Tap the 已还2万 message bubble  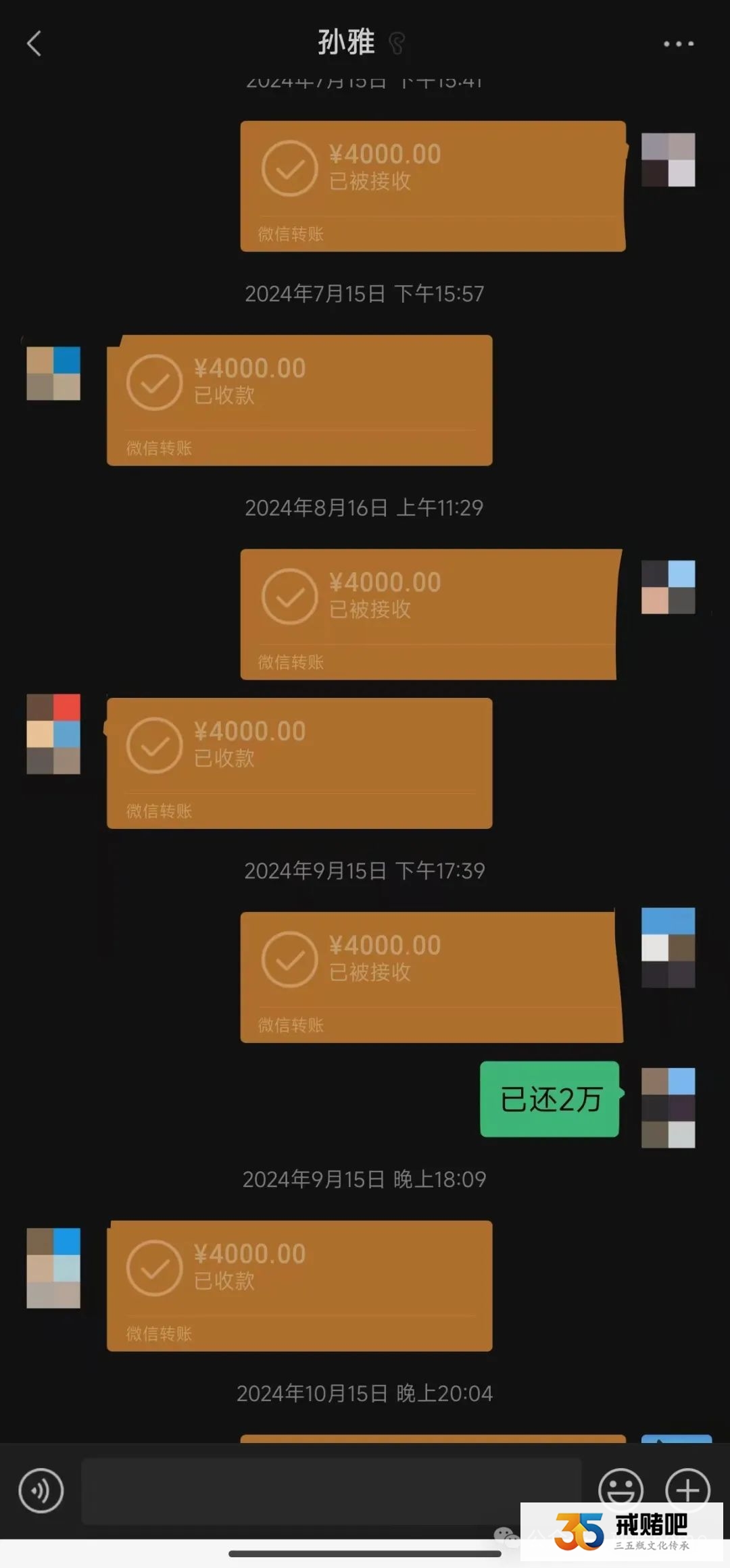(x=550, y=1099)
